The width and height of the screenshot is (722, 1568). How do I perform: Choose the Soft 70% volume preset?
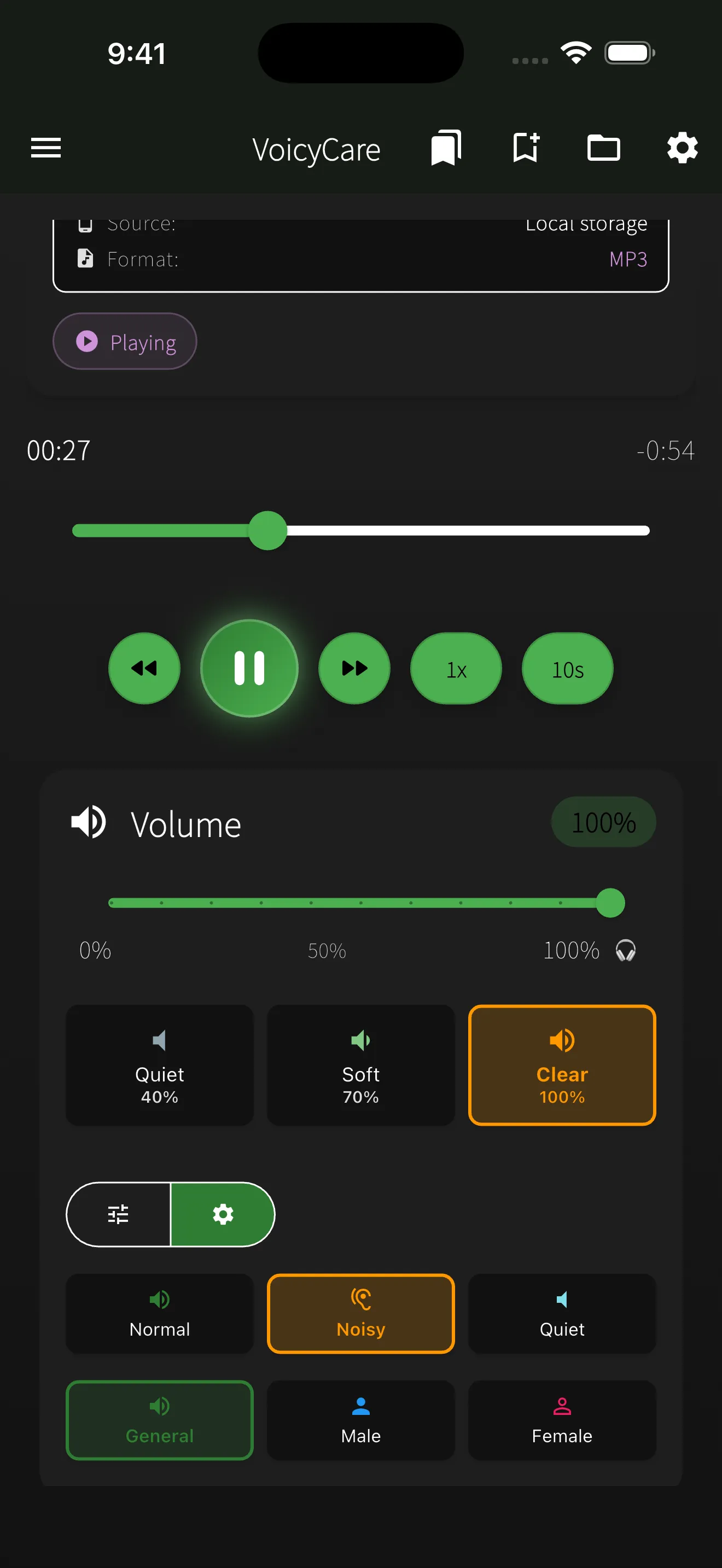coord(360,1065)
